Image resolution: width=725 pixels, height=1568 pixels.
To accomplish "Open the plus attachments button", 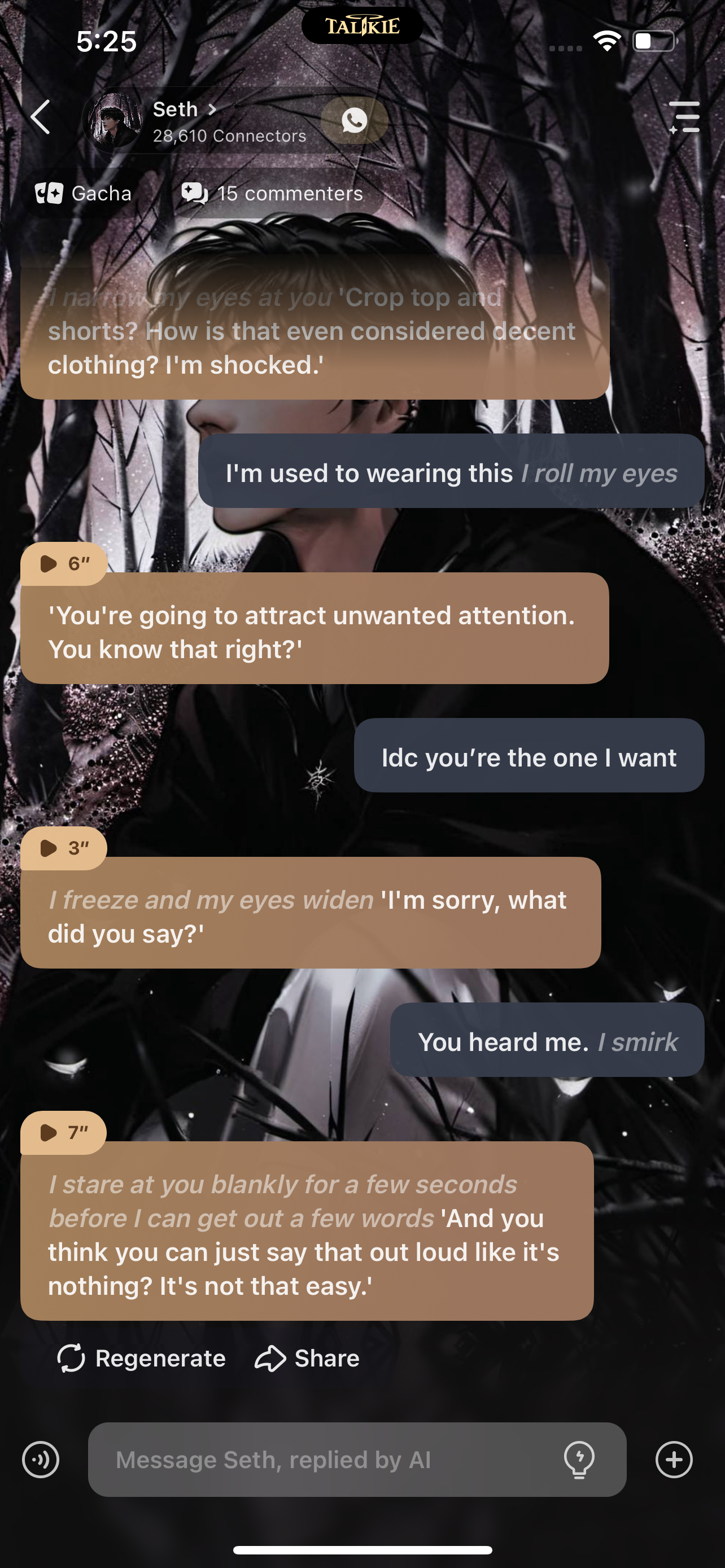I will [674, 1460].
